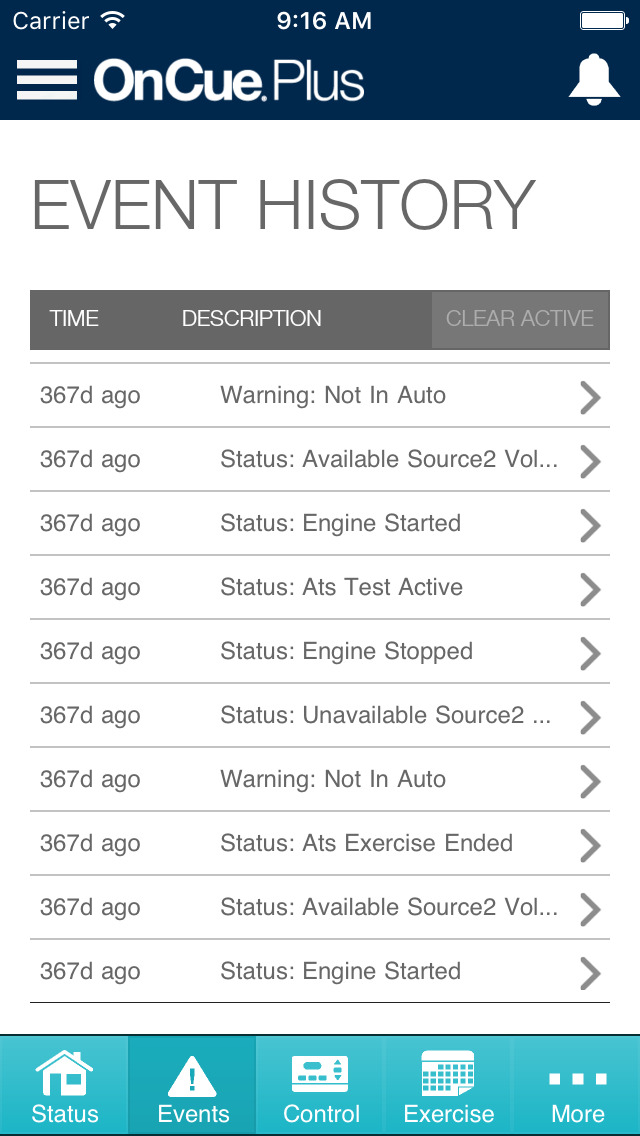Image resolution: width=640 pixels, height=1136 pixels.
Task: Open the Exercise tab
Action: [x=449, y=1087]
